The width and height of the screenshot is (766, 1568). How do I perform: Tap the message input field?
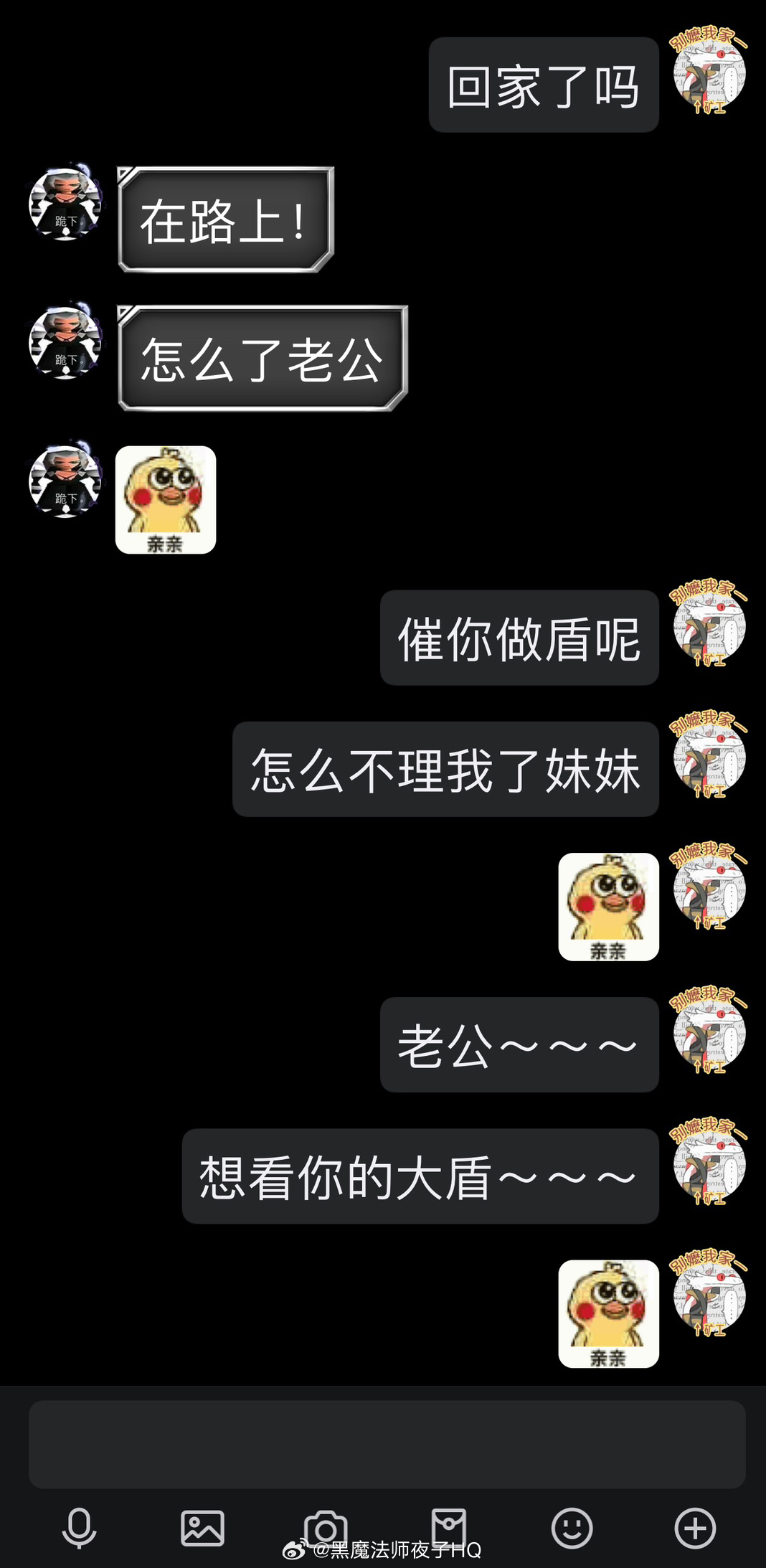pos(387,1444)
